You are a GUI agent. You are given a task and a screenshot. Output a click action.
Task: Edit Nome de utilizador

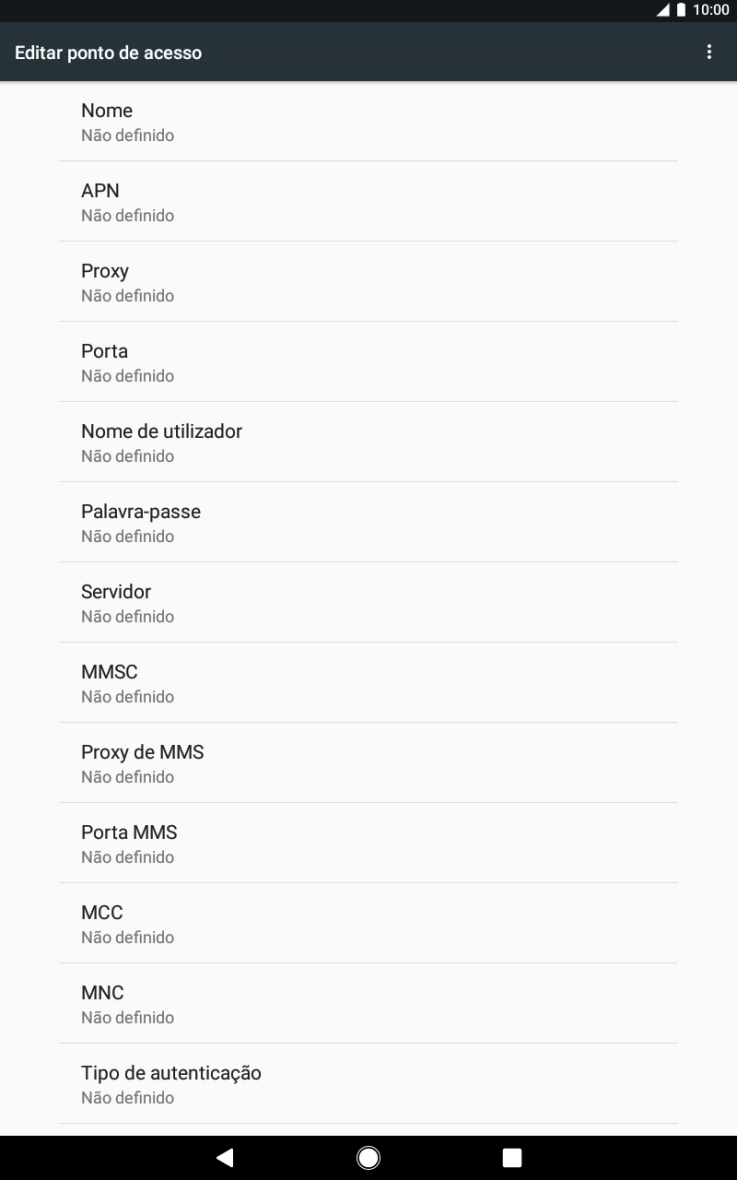(x=368, y=442)
